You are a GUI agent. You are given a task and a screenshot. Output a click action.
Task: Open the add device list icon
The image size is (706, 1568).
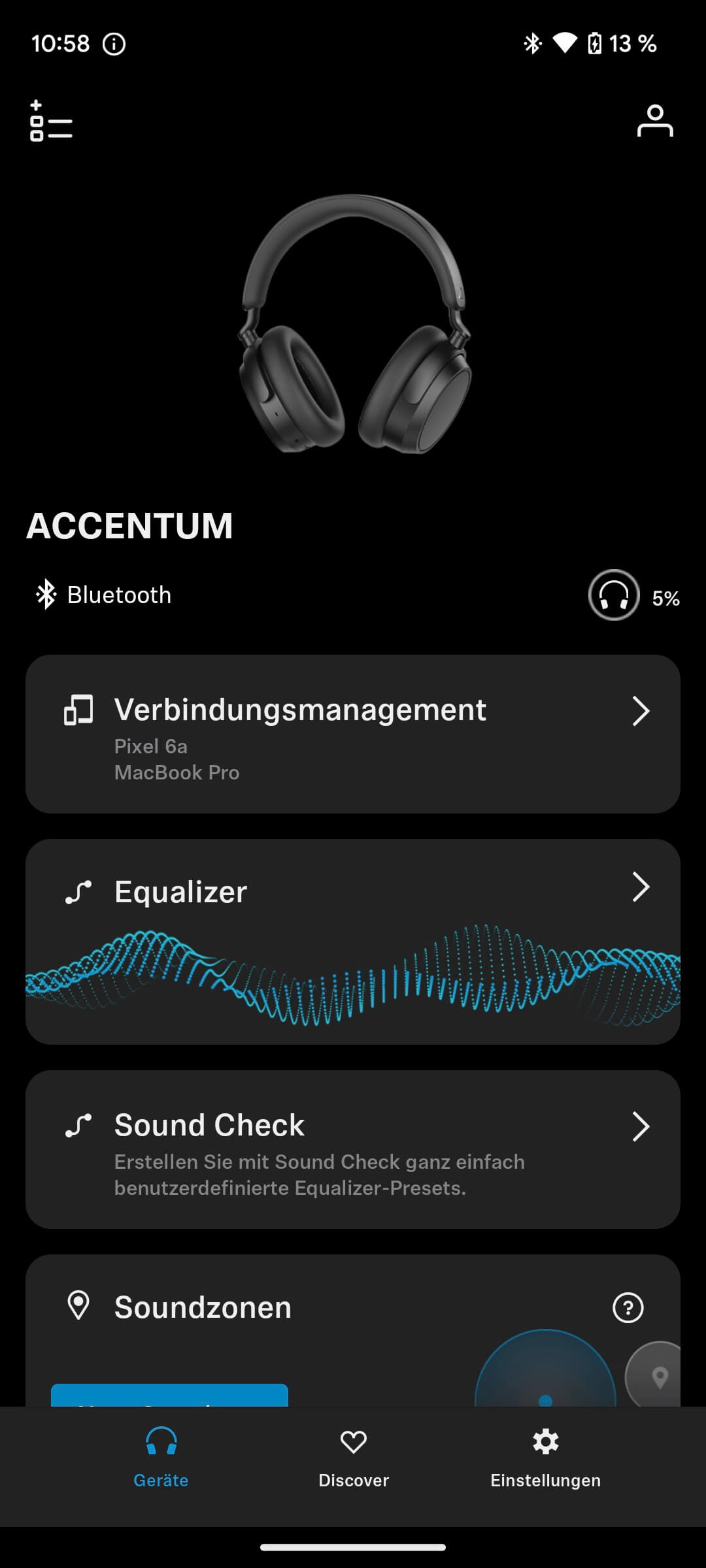click(x=51, y=121)
